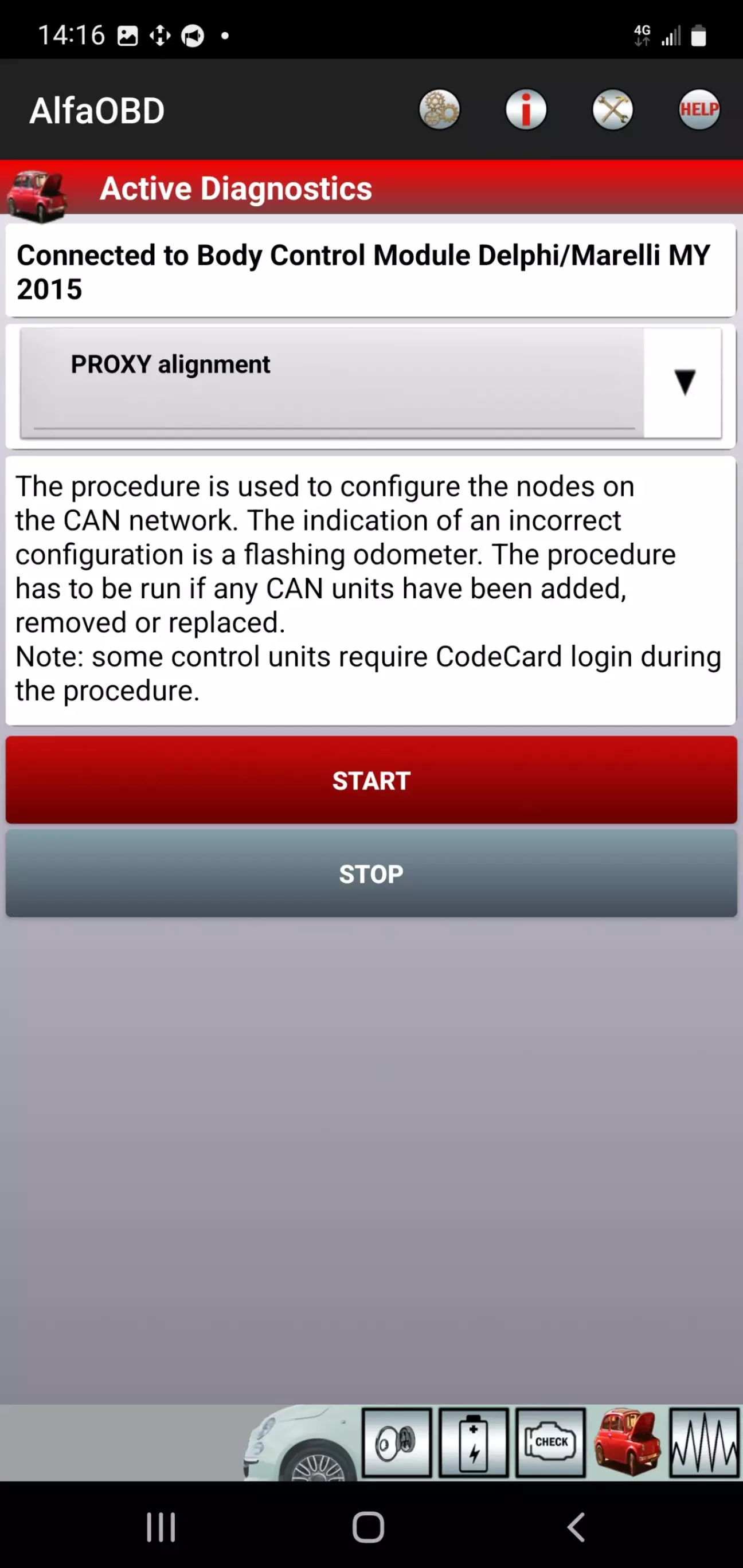The height and width of the screenshot is (1568, 743).
Task: Open the gears settings icon
Action: pos(439,109)
